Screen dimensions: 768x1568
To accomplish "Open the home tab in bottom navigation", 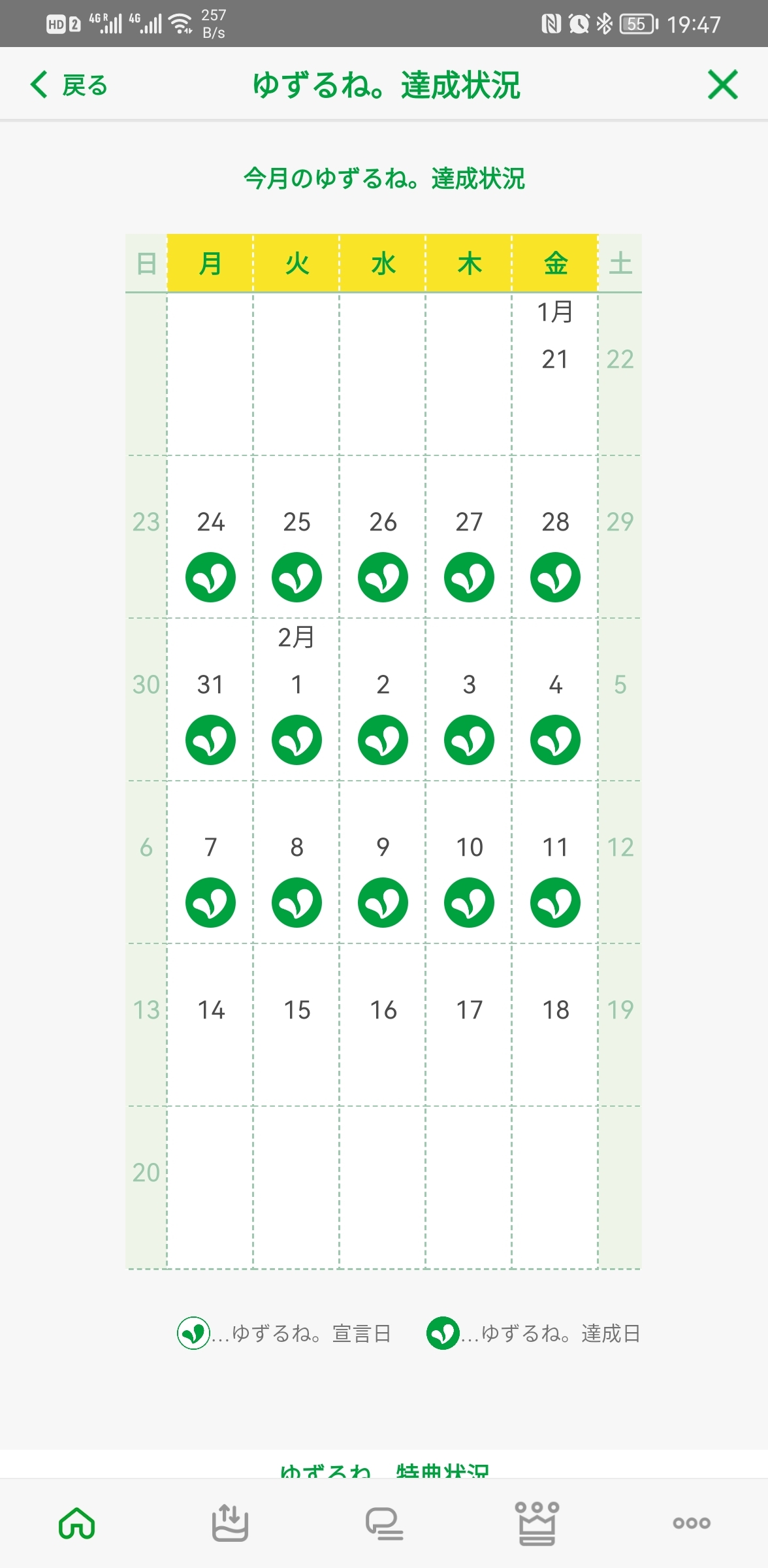I will coord(77,1524).
